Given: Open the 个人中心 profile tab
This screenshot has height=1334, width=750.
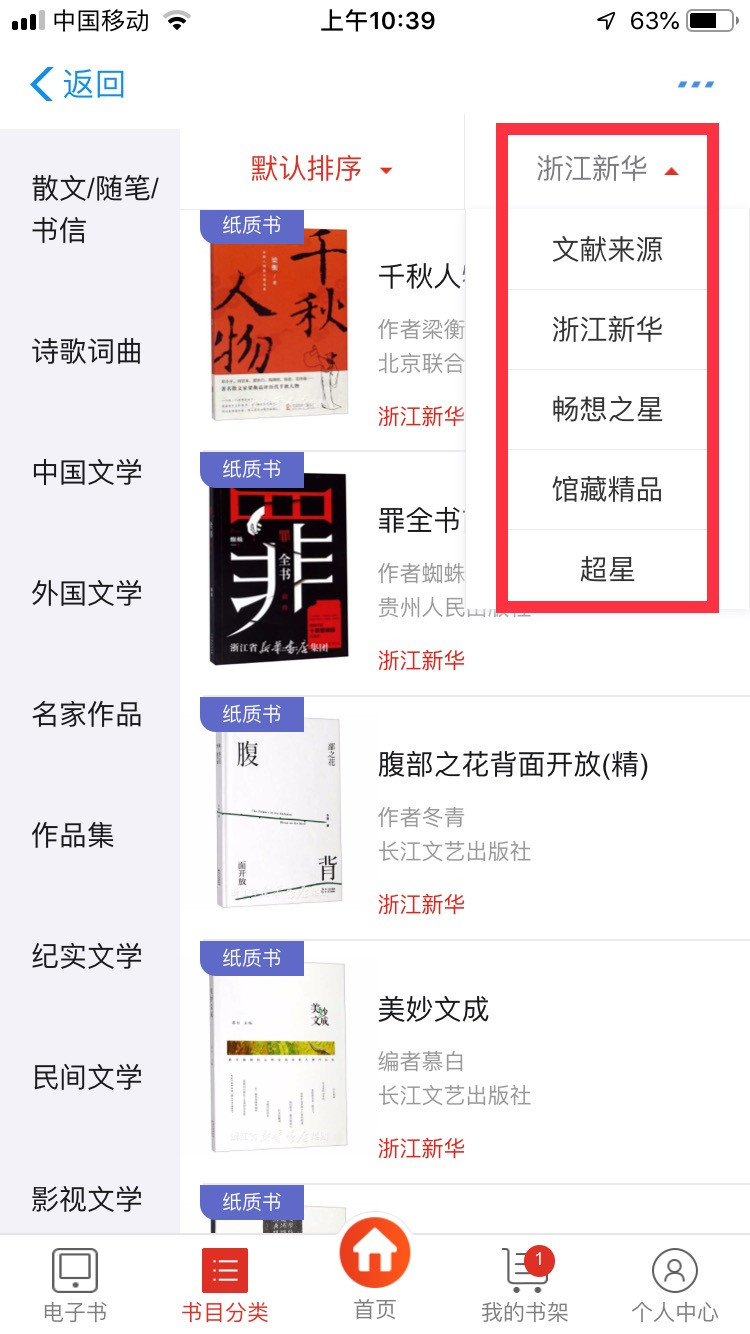Looking at the screenshot, I should [x=674, y=1284].
